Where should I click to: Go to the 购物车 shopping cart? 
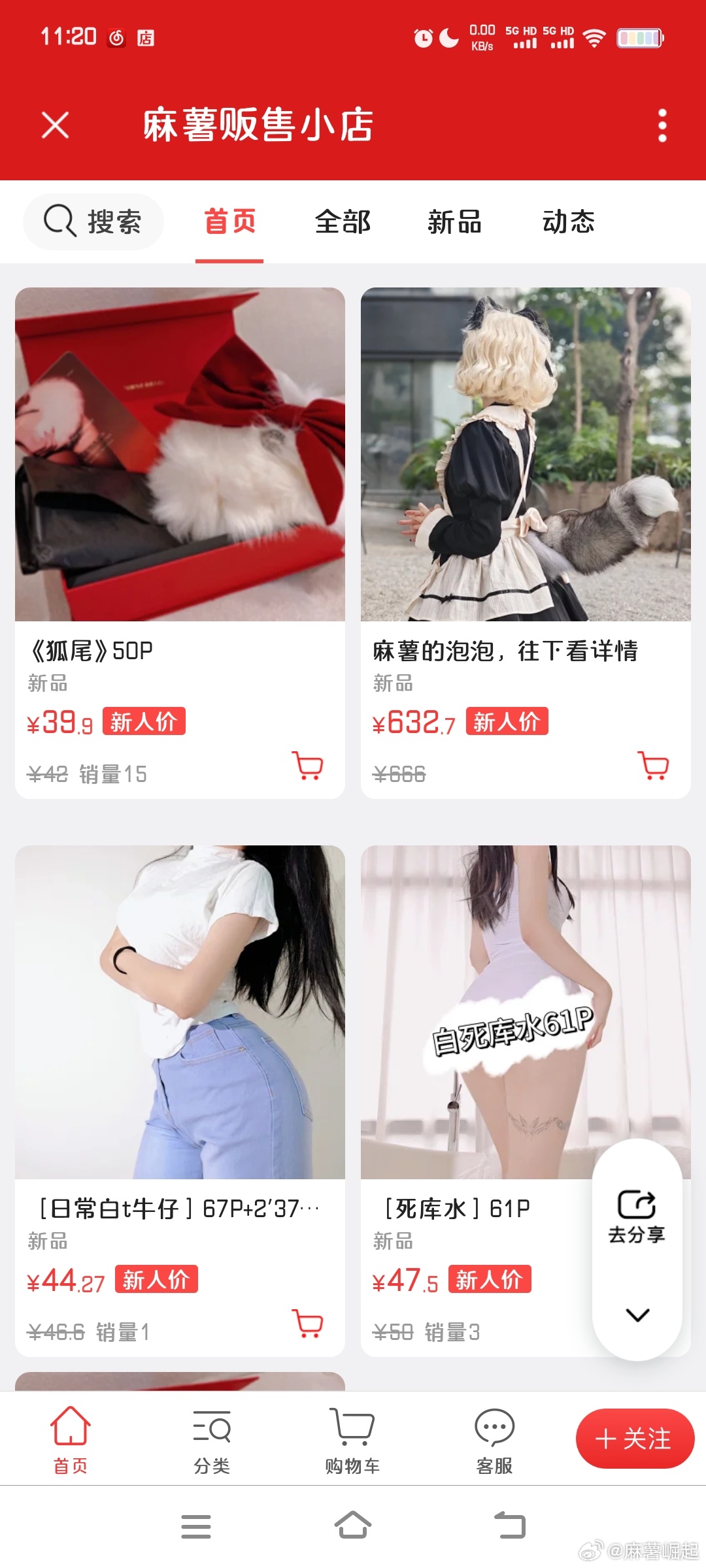352,1441
